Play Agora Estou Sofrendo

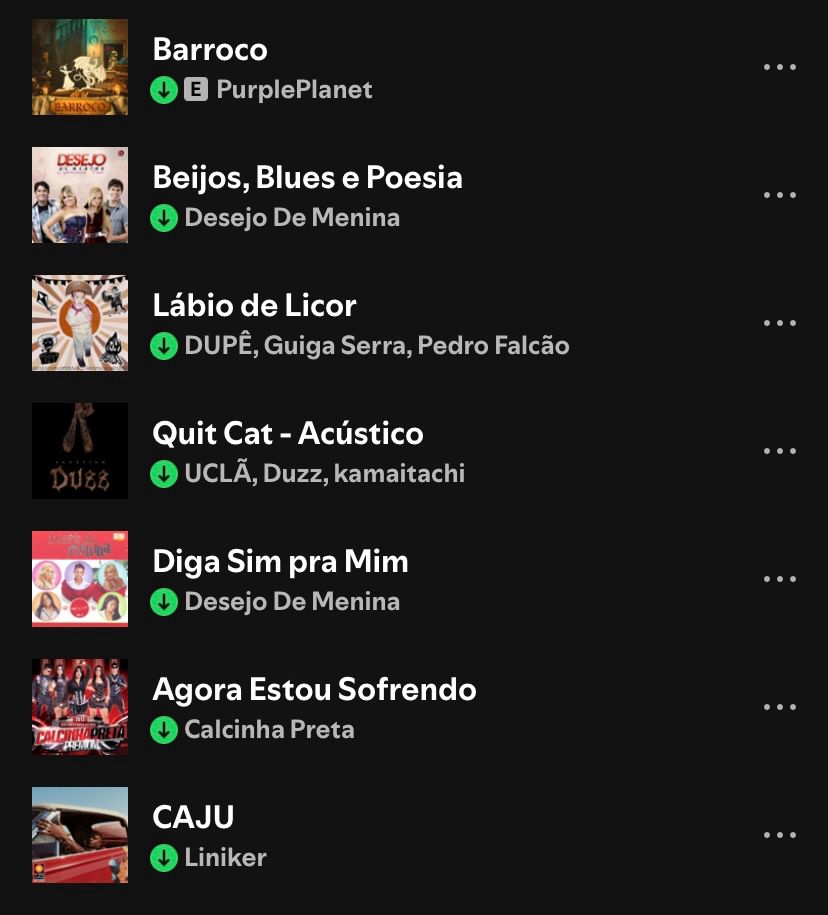314,689
